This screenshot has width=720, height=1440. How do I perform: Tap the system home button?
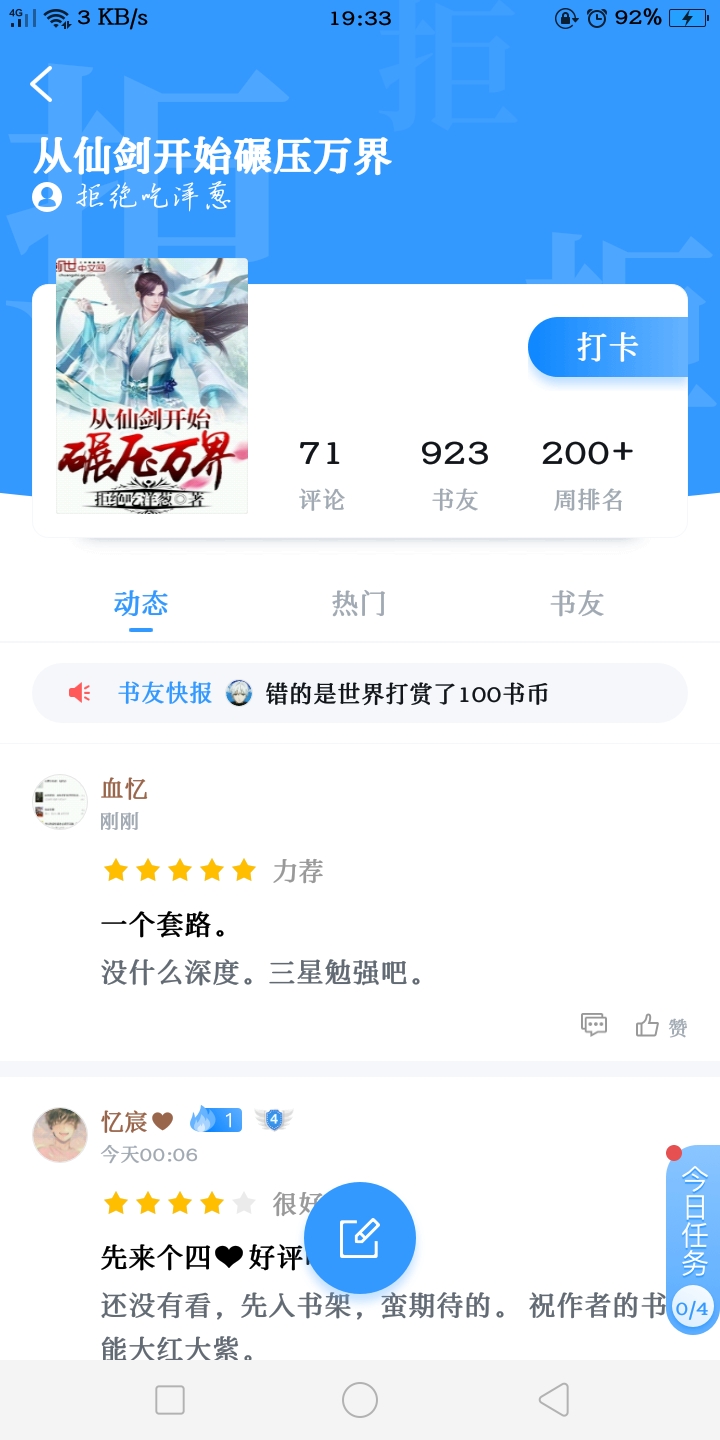tap(360, 1400)
